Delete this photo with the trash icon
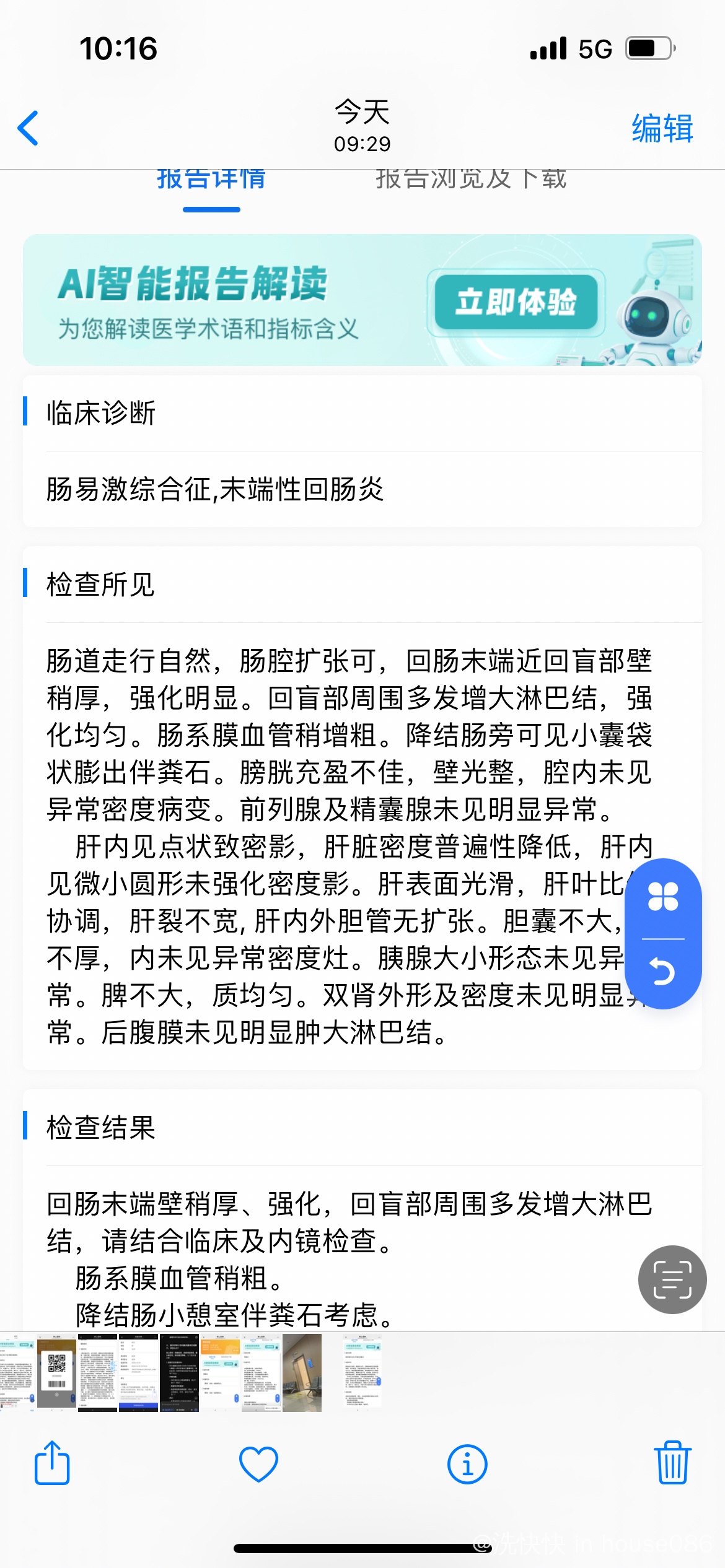 click(x=672, y=1463)
